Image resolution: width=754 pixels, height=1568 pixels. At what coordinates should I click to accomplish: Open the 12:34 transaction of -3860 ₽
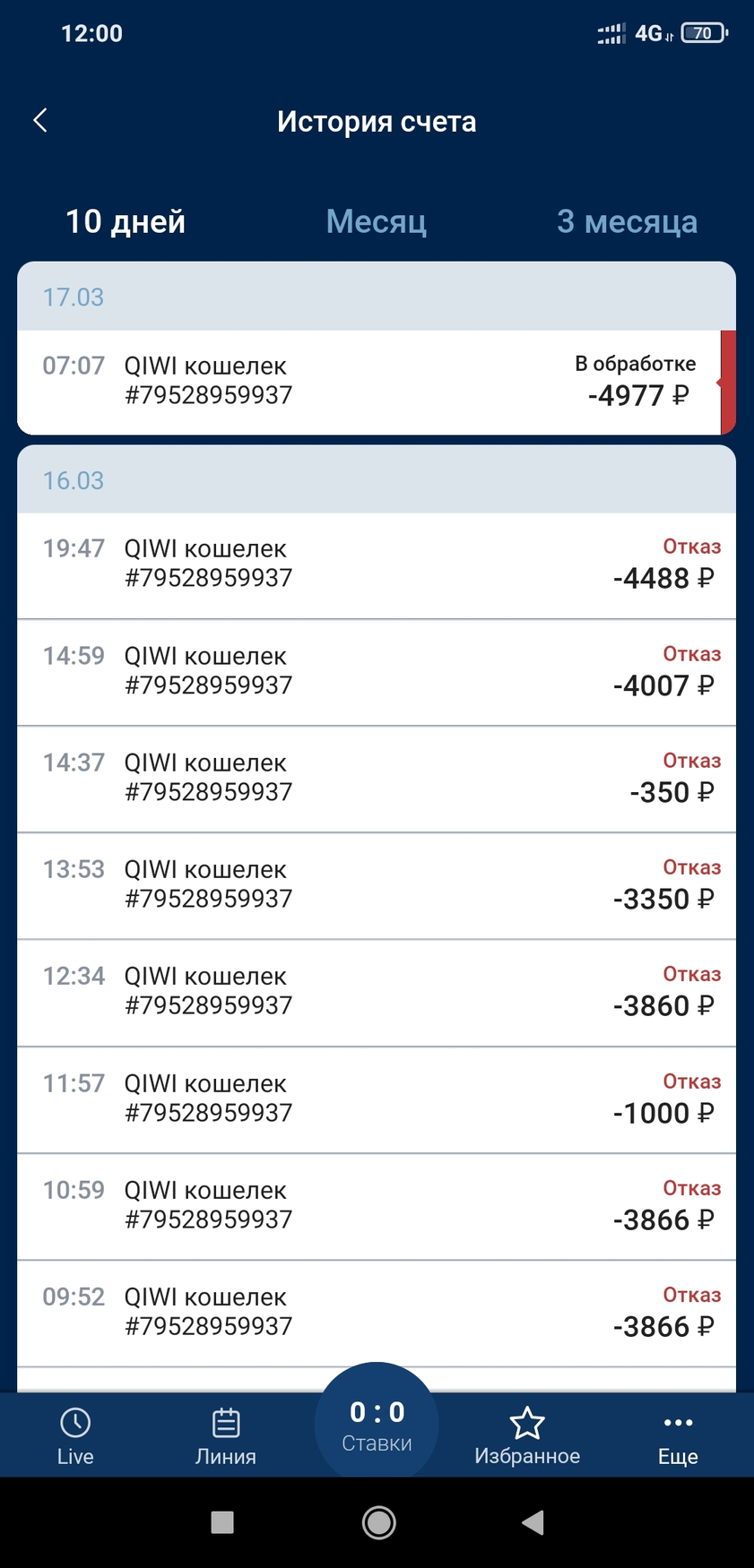[x=377, y=992]
